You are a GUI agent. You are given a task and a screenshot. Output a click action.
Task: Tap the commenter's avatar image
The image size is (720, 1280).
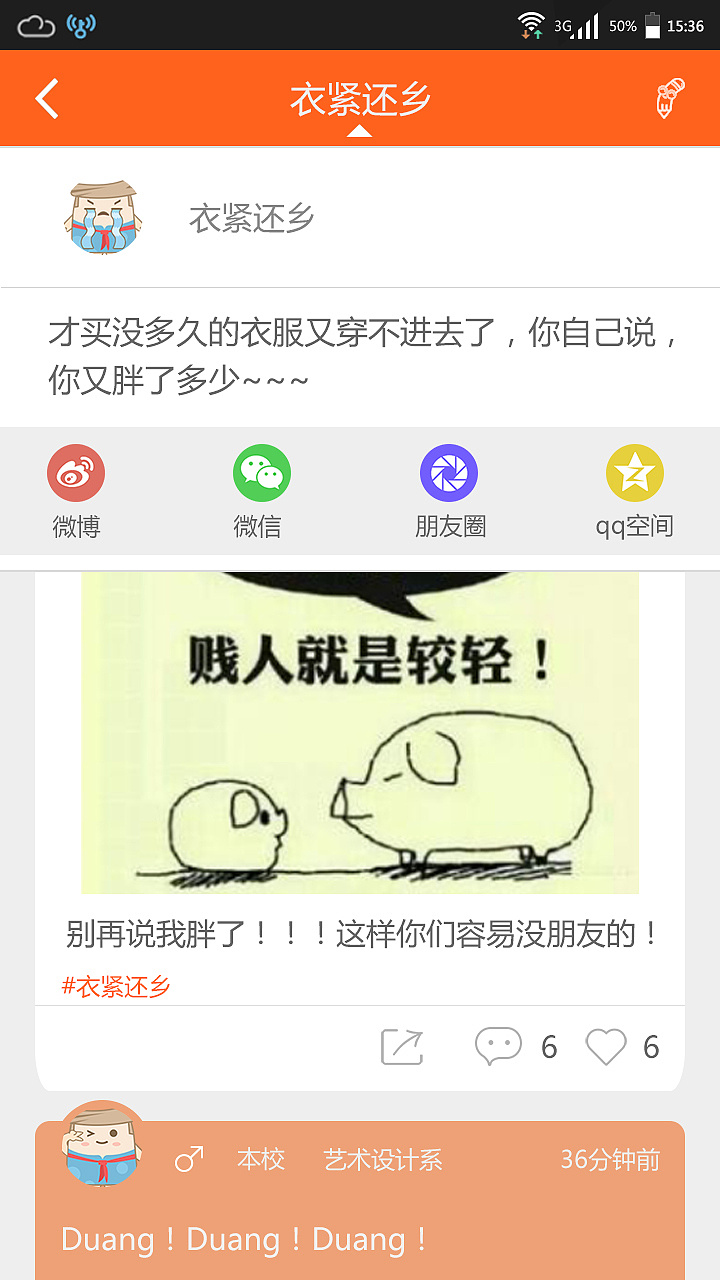tap(102, 1152)
